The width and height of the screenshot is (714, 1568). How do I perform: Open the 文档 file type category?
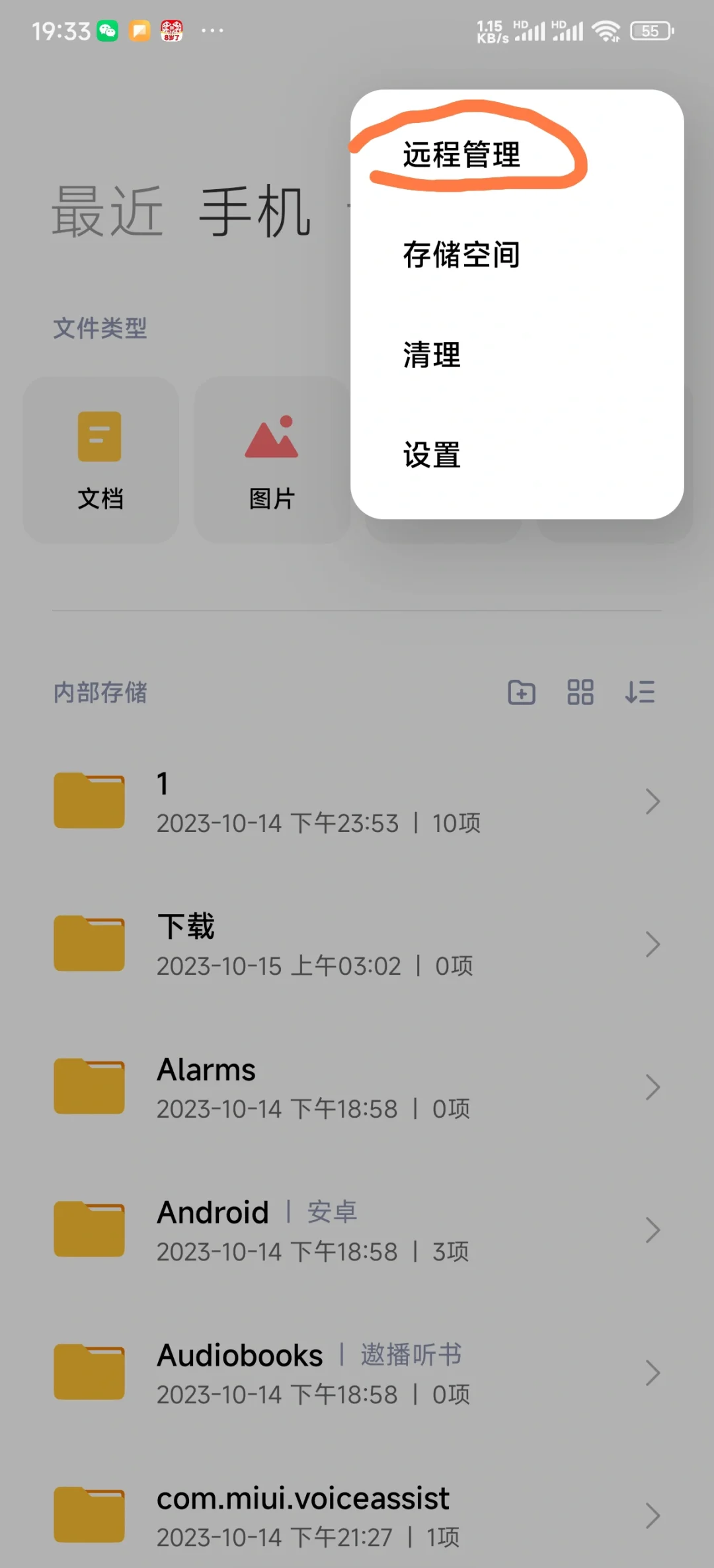point(100,460)
